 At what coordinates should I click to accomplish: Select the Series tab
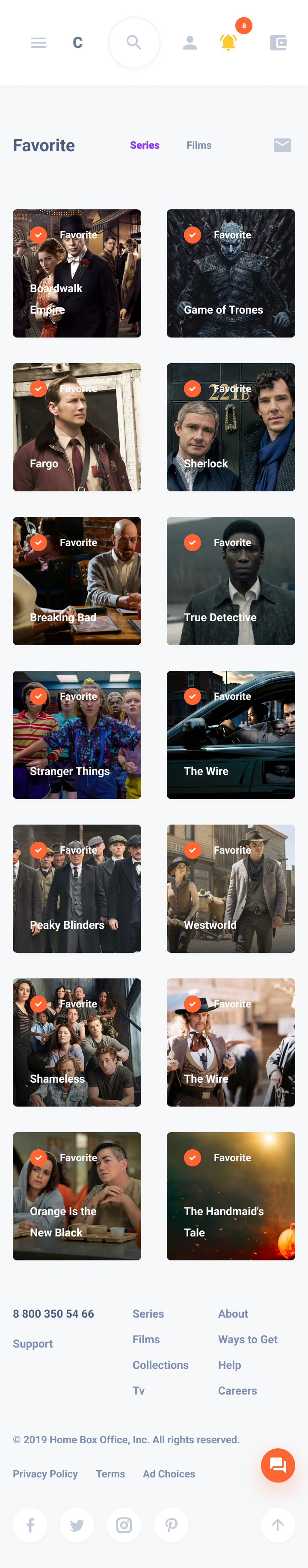pos(145,145)
